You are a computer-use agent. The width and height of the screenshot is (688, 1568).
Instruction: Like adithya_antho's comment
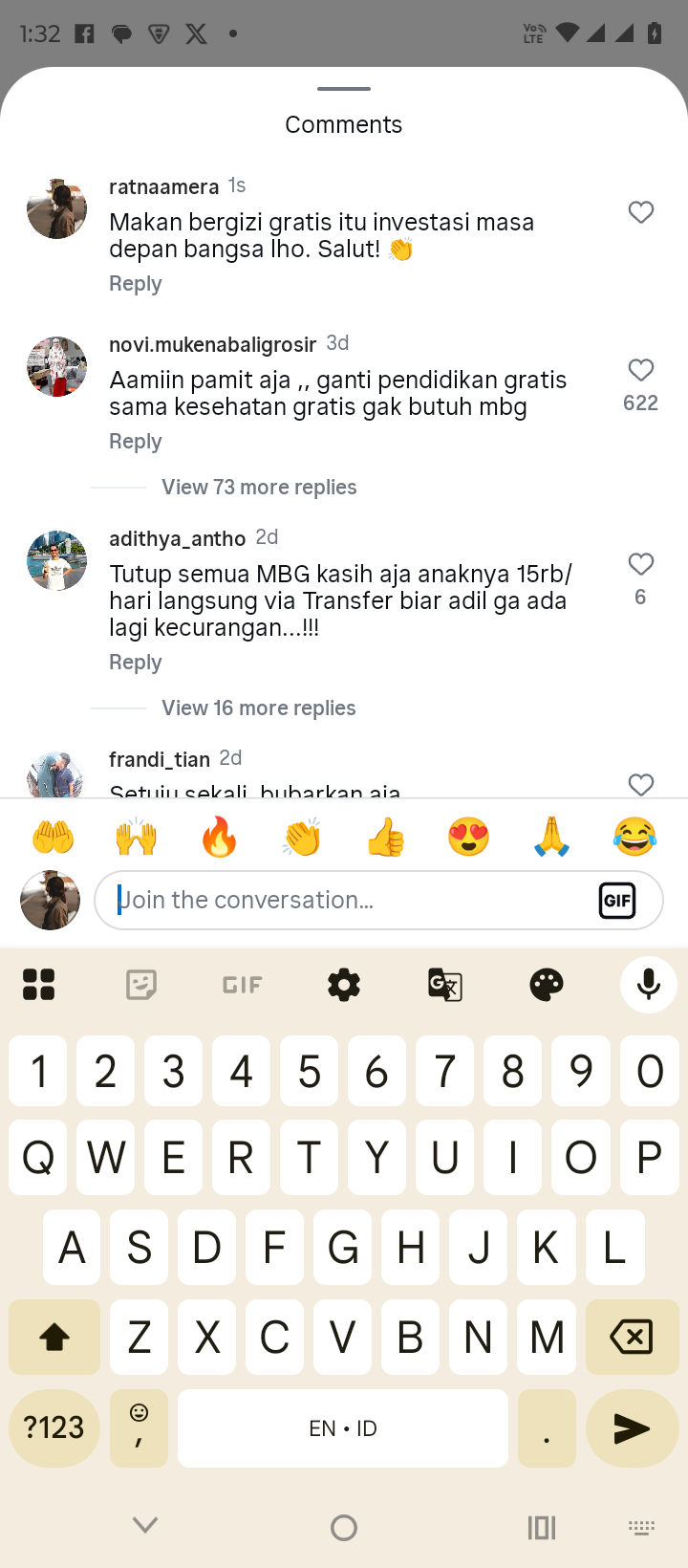[x=641, y=564]
